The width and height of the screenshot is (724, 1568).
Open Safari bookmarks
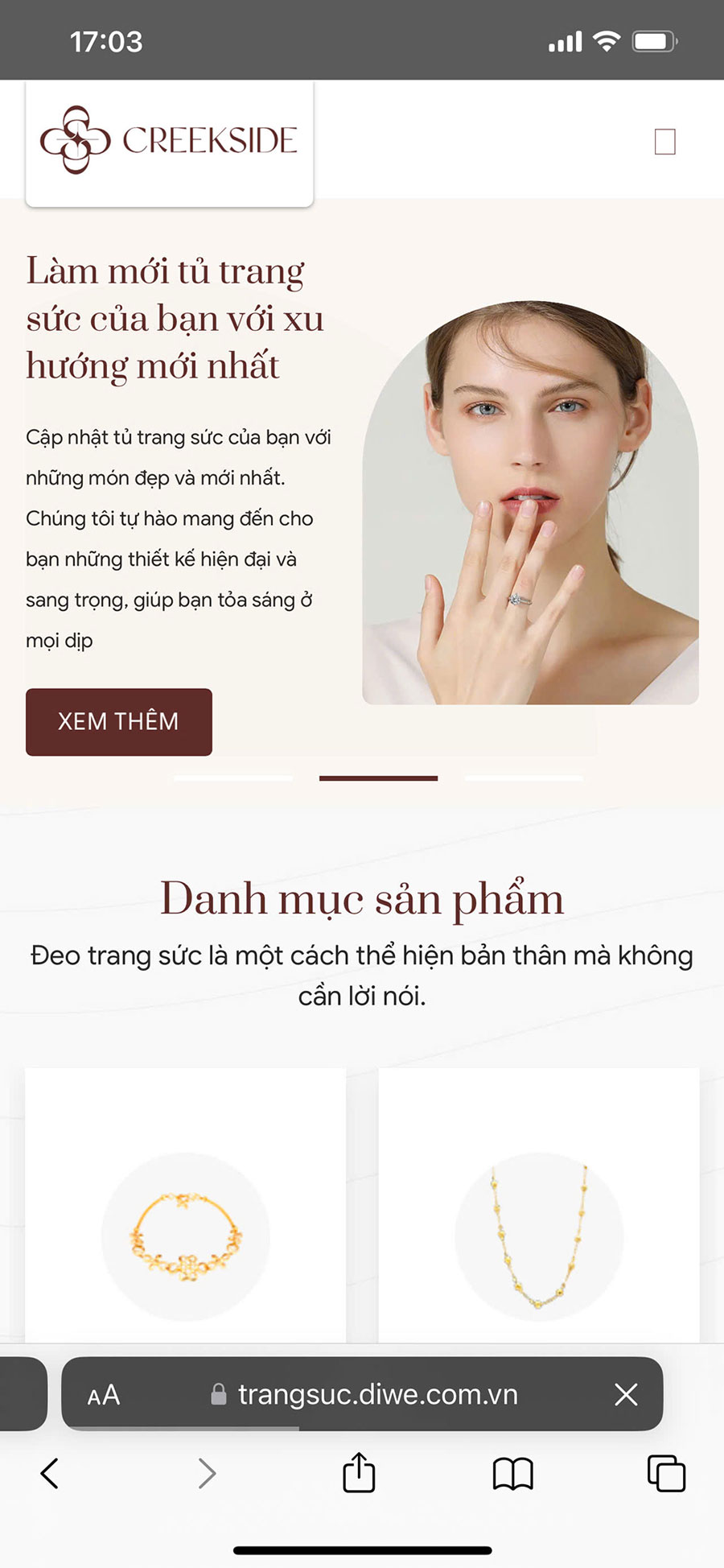pyautogui.click(x=512, y=1474)
